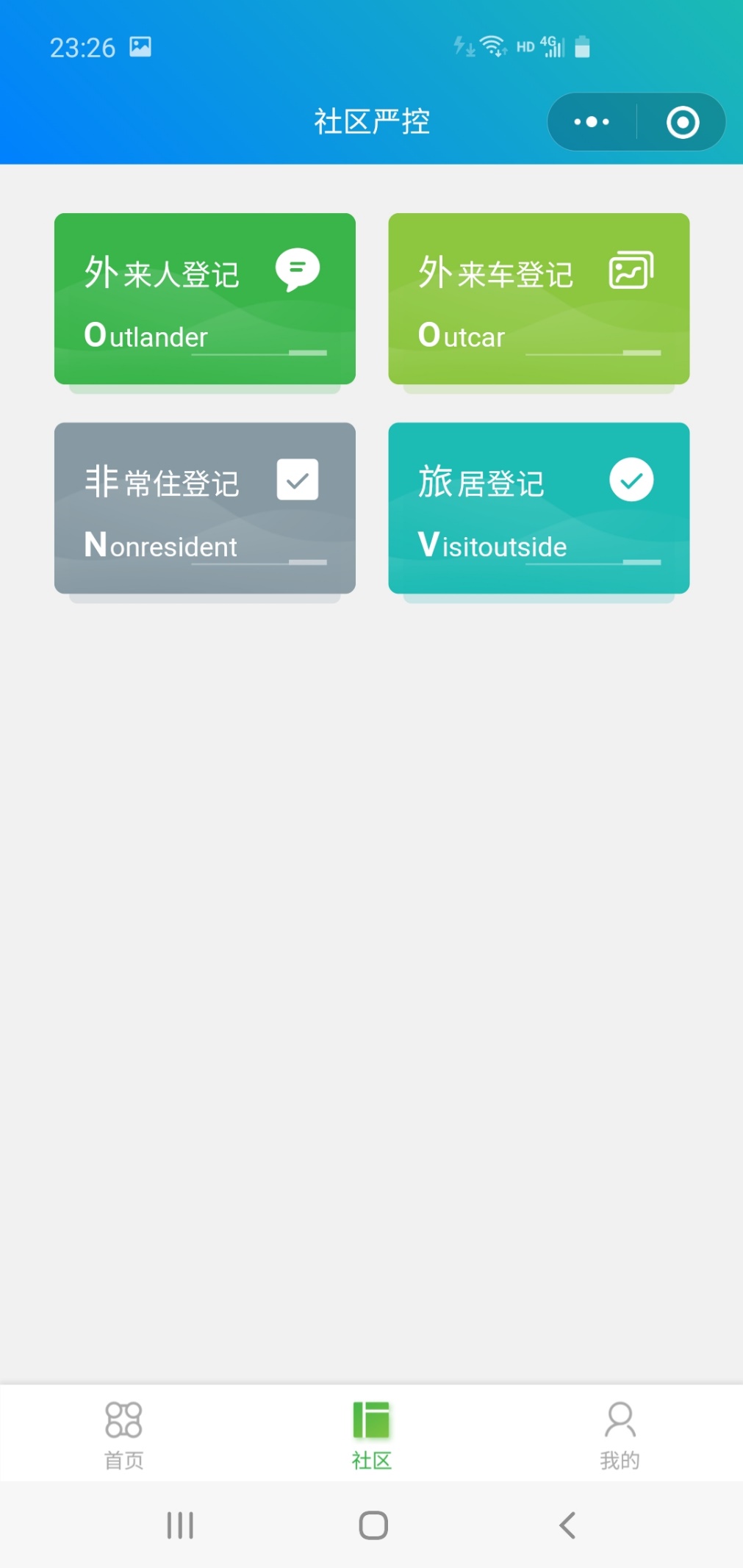Open the mini program more options menu
Image resolution: width=743 pixels, height=1568 pixels.
click(x=592, y=122)
